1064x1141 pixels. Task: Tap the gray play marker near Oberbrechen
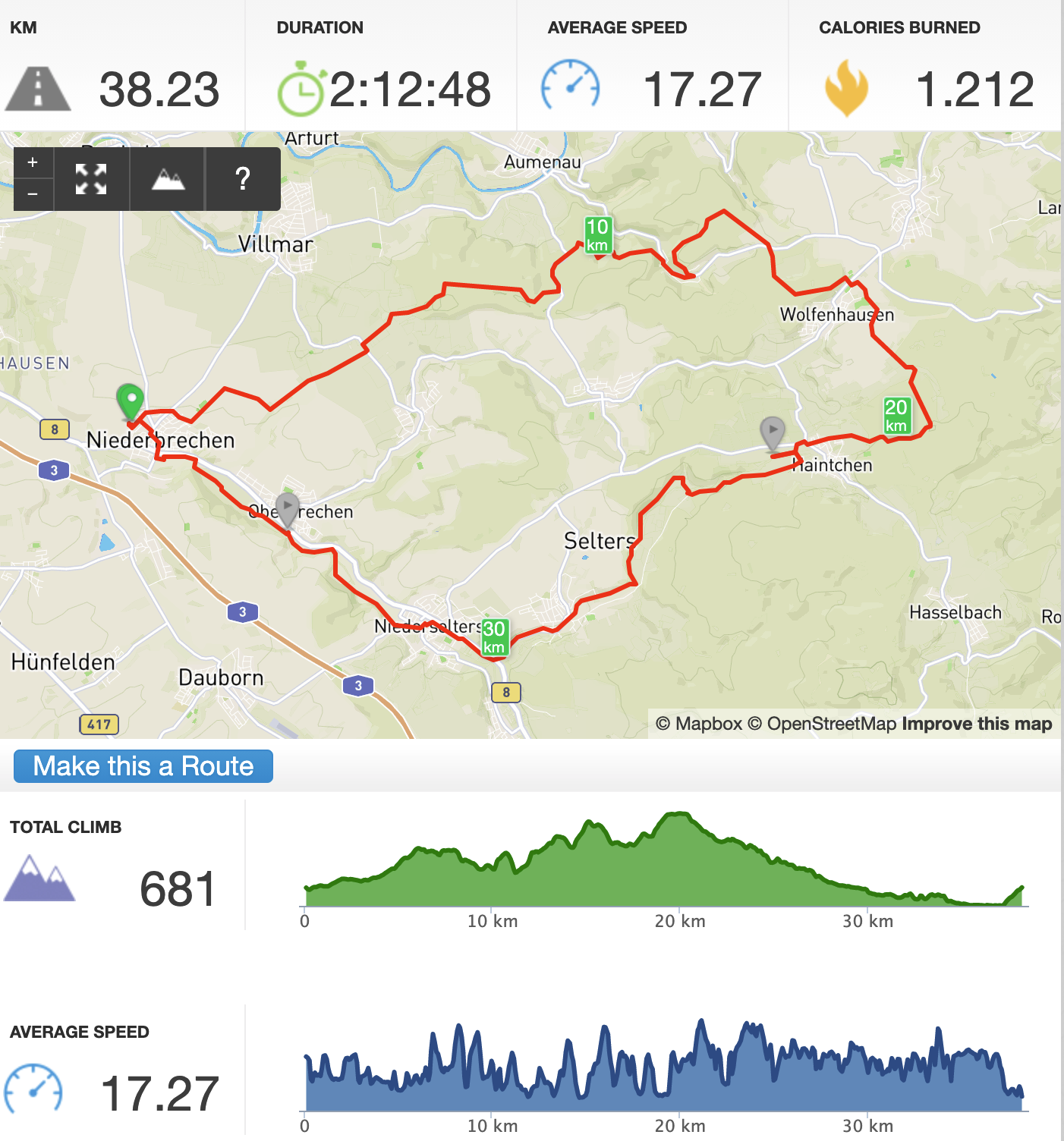click(x=287, y=507)
